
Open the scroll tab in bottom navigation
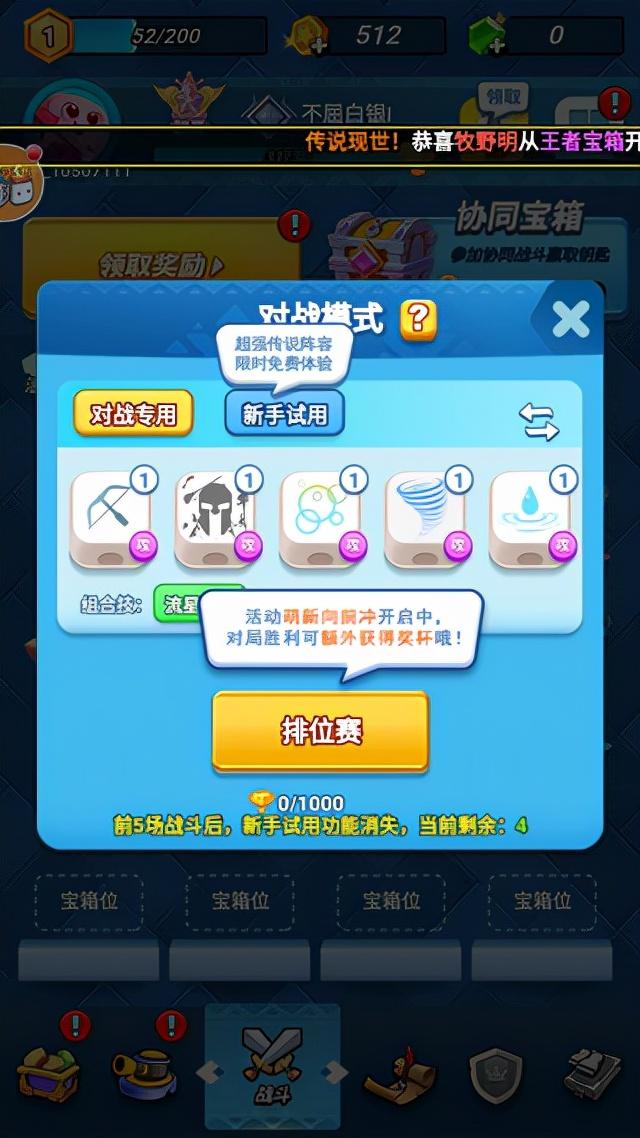tap(393, 1073)
